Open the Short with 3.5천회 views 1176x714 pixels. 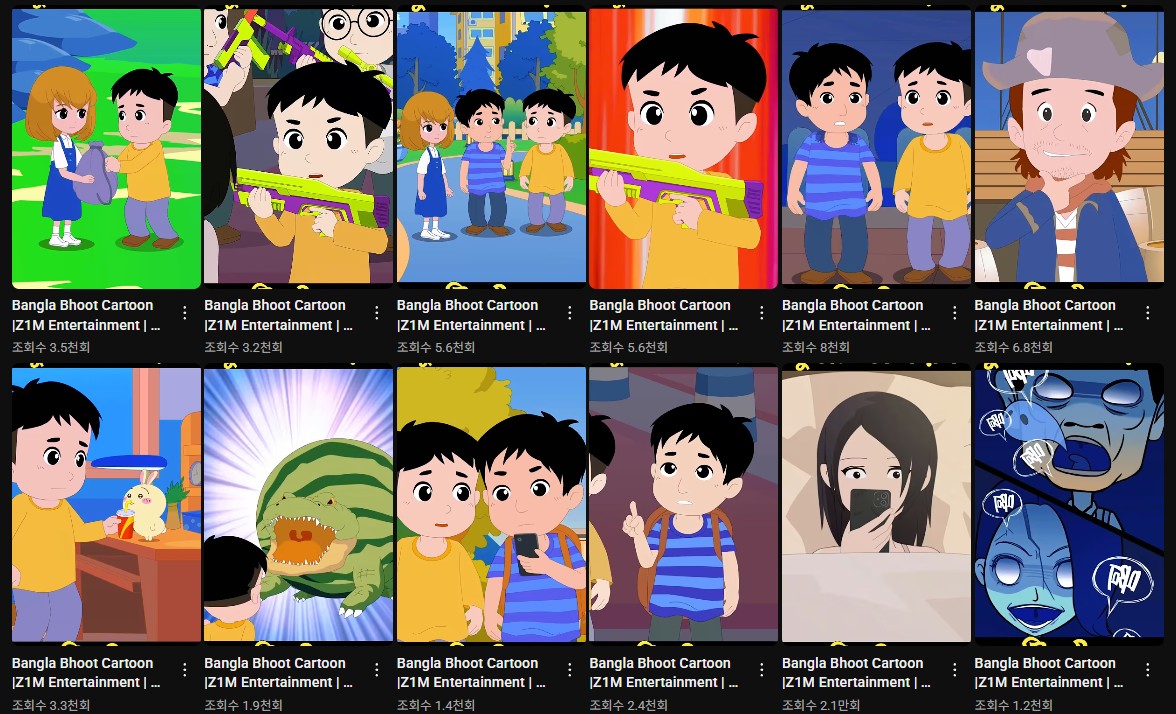tap(106, 148)
